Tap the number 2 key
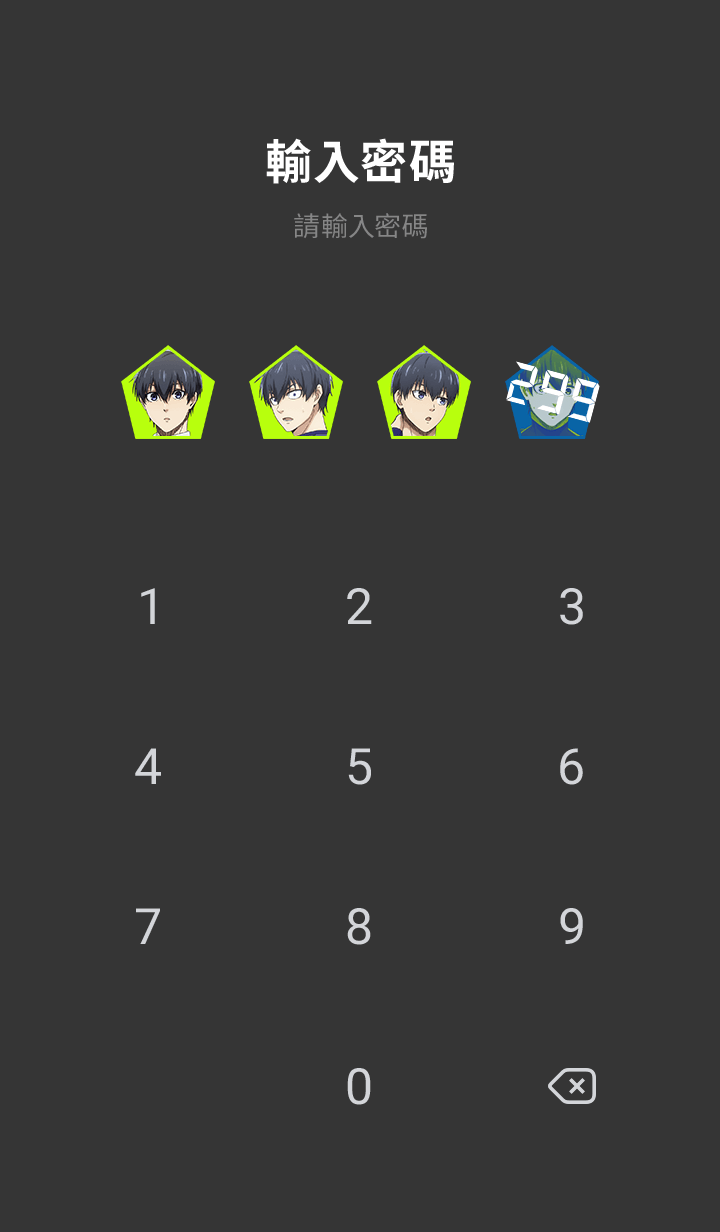Image resolution: width=720 pixels, height=1232 pixels. [x=359, y=607]
